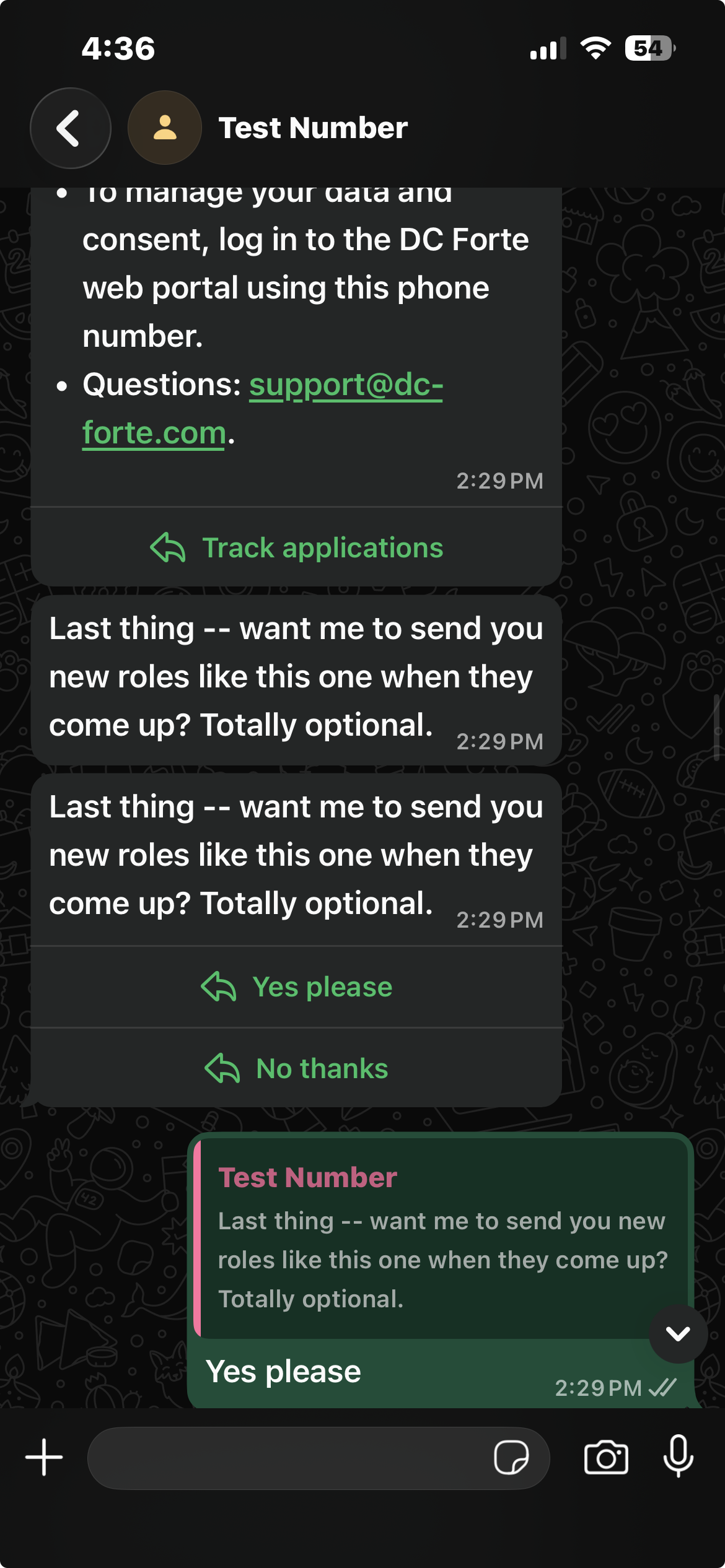Choose the No thanks reply button
The width and height of the screenshot is (725, 1568).
296,1068
